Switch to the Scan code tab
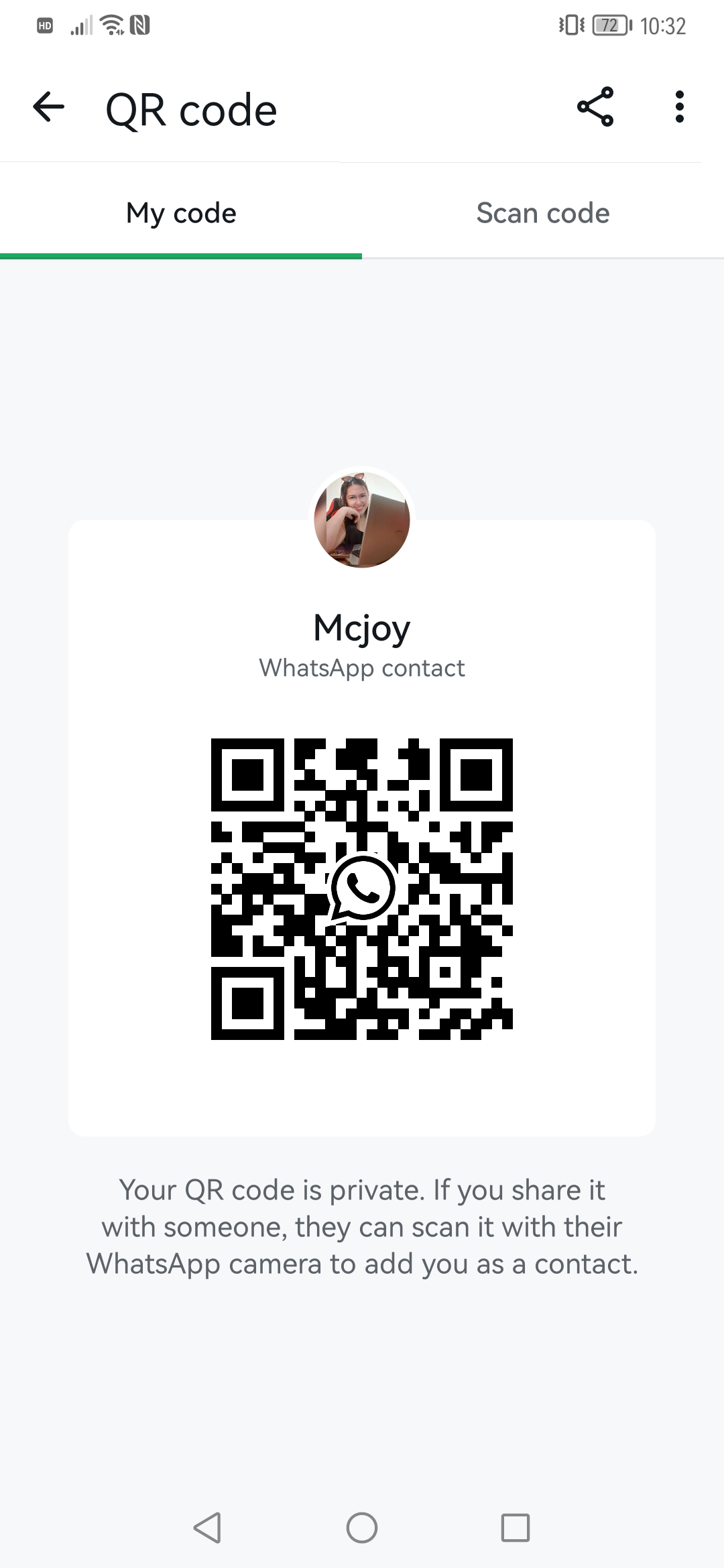Screen dimensions: 724x1568 tap(543, 213)
